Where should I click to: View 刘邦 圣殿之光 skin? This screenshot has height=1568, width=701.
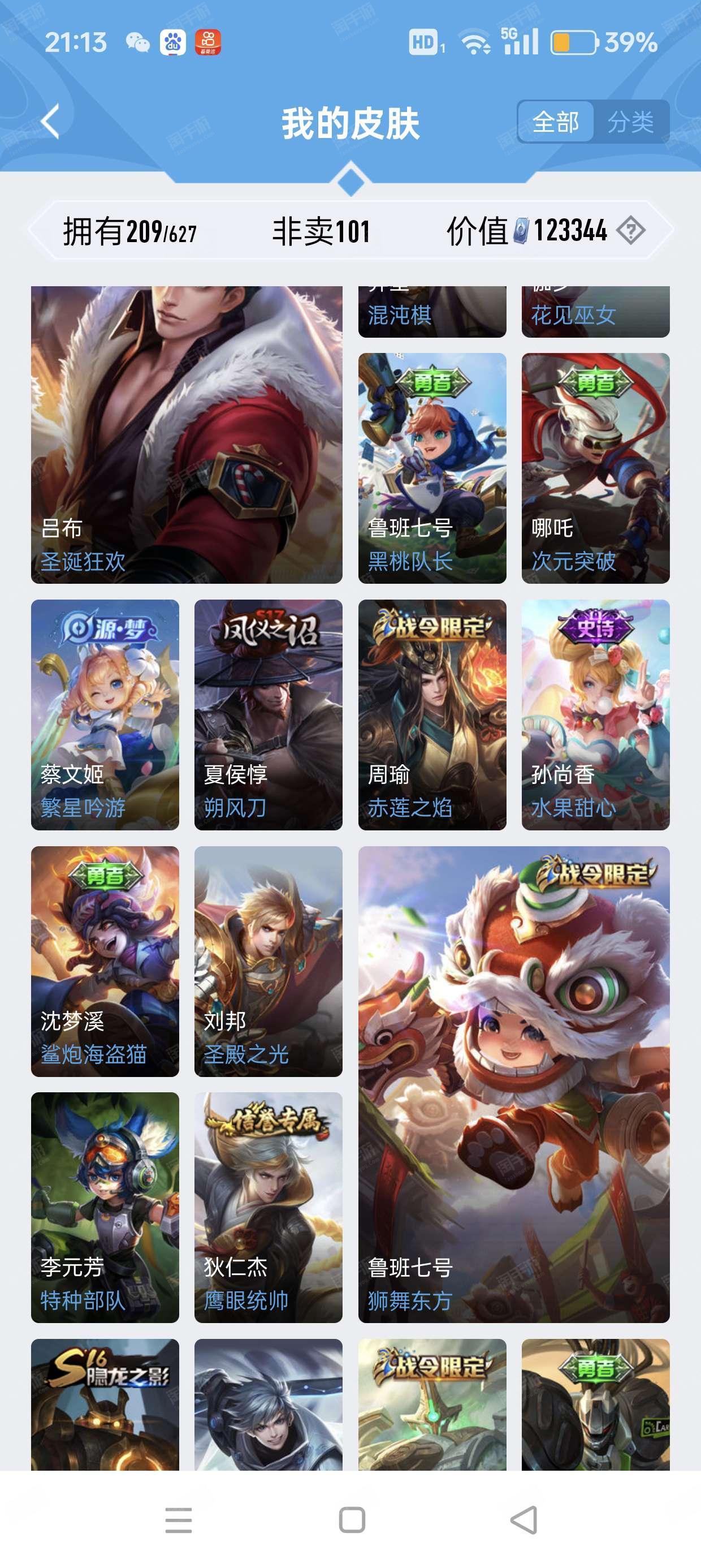click(269, 961)
